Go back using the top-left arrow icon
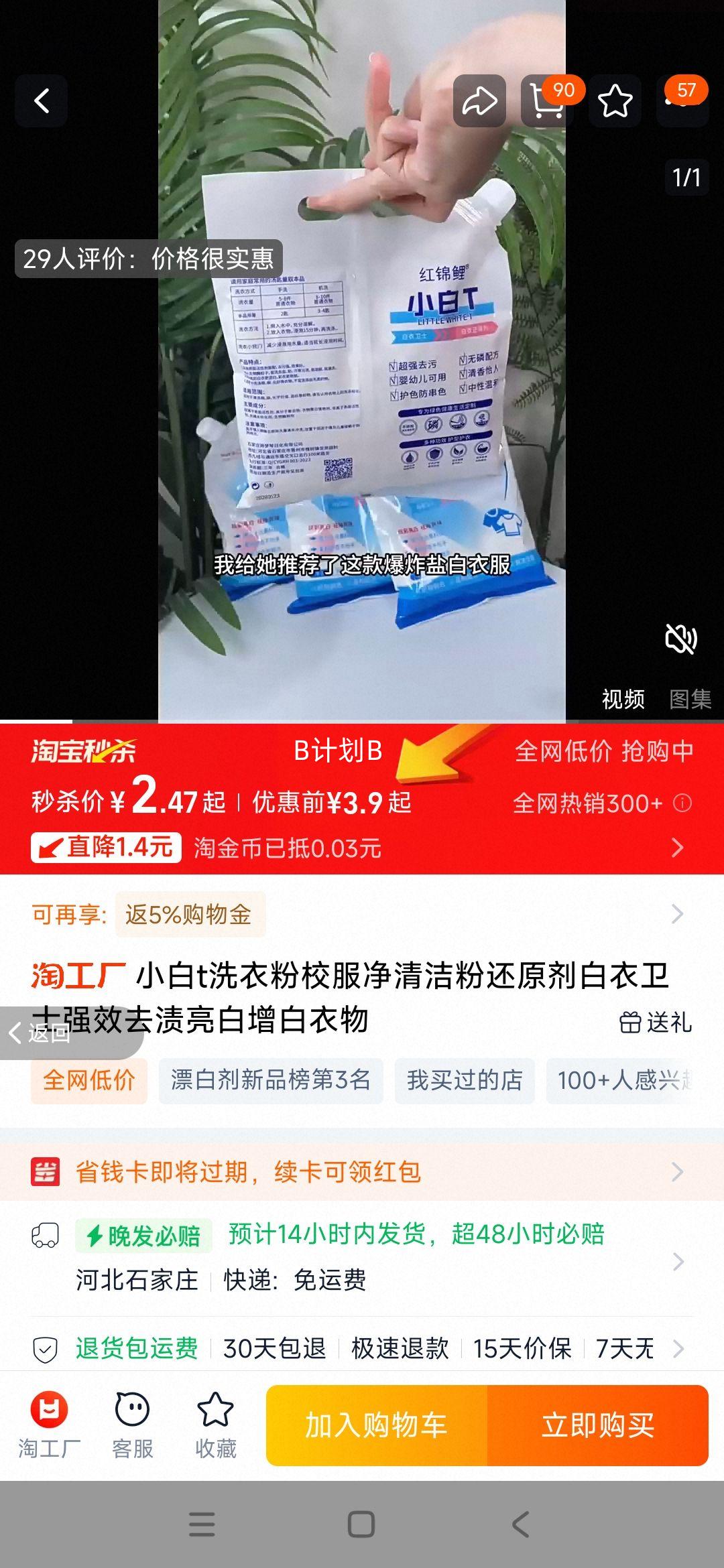This screenshot has height=1568, width=724. tap(40, 101)
